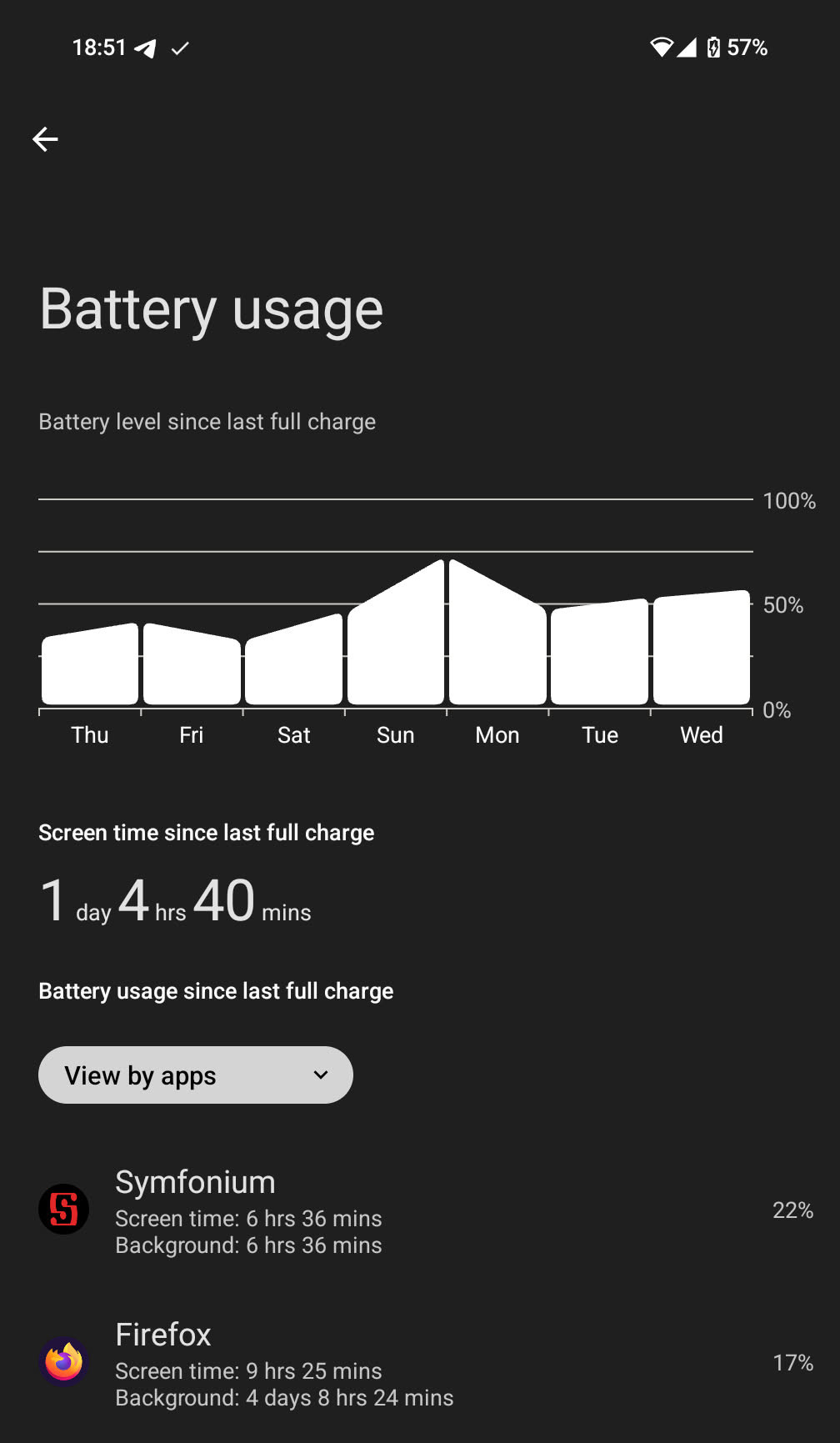Select the Fri bar in the chart
Image resolution: width=840 pixels, height=1443 pixels.
192,667
